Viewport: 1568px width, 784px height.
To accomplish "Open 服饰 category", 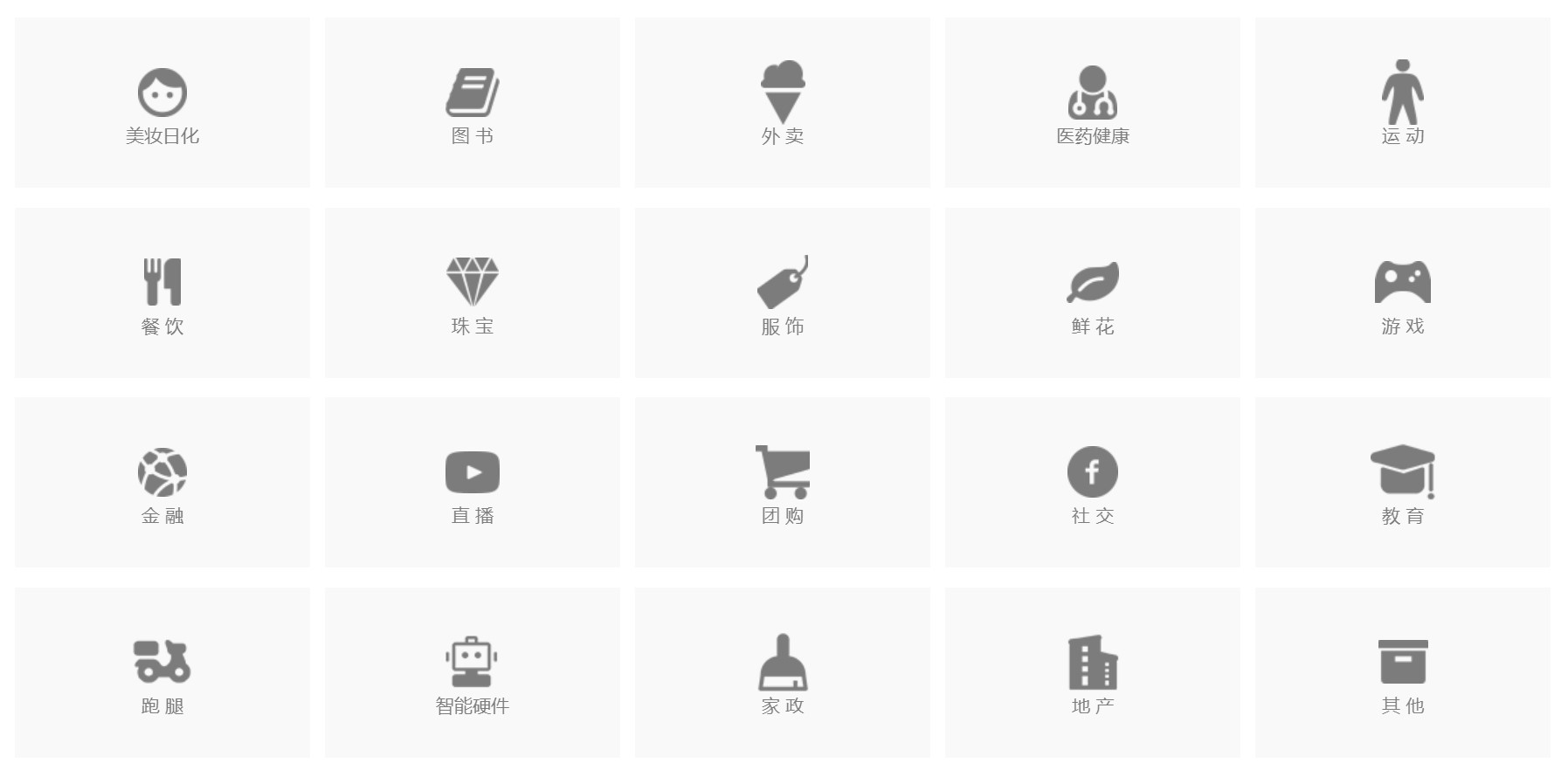I will [x=783, y=293].
